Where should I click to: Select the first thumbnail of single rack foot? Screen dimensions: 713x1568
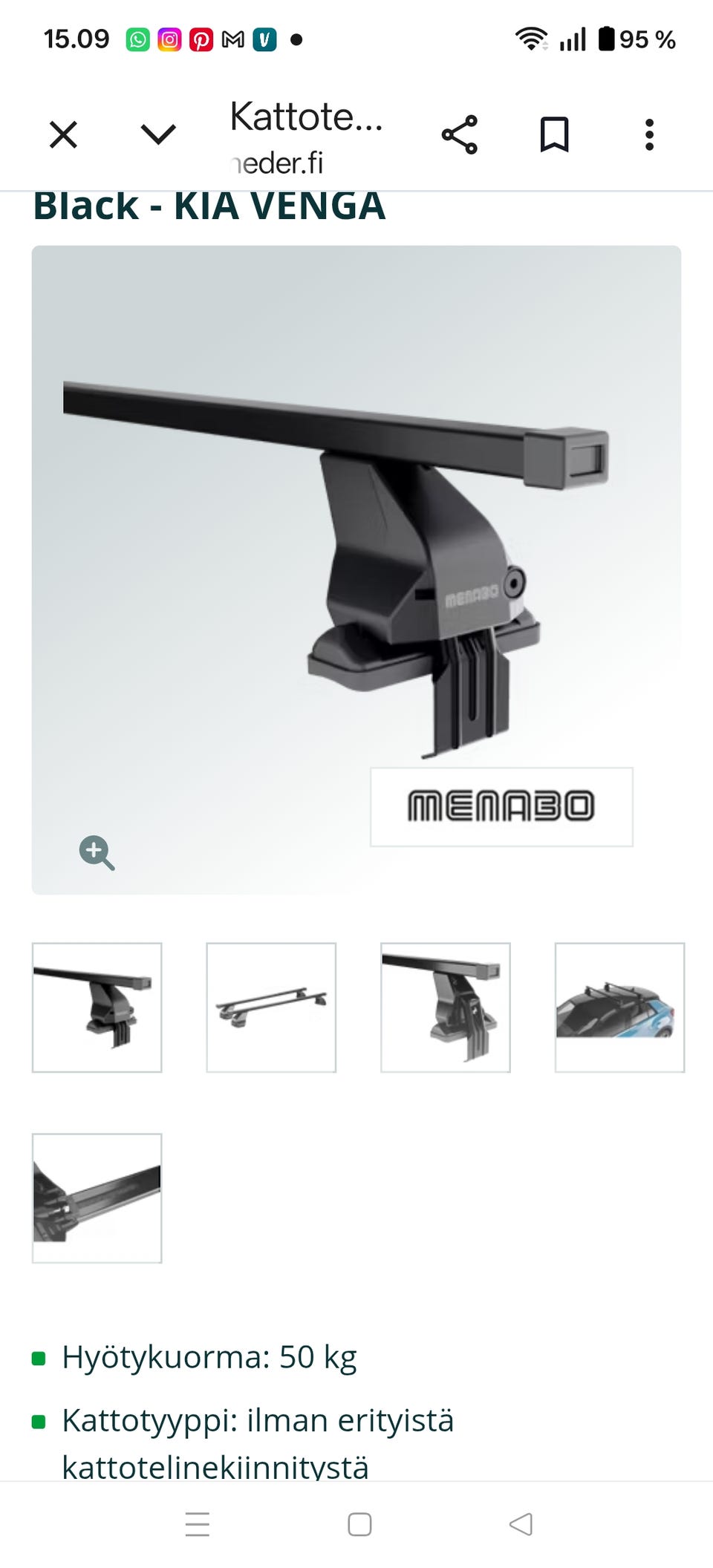pyautogui.click(x=97, y=1007)
